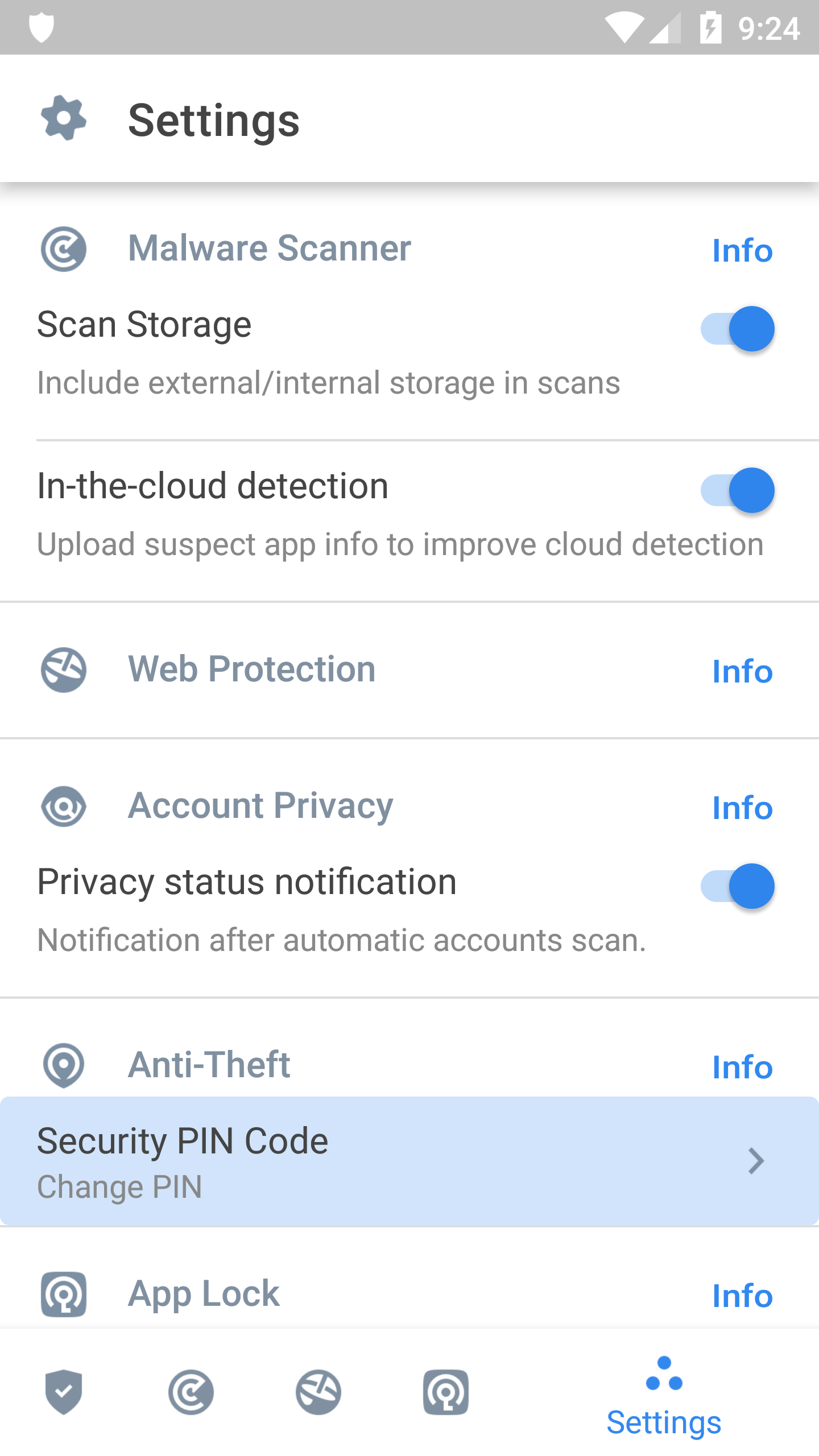Switch to the App Lock tab in bottom bar

(x=446, y=1392)
